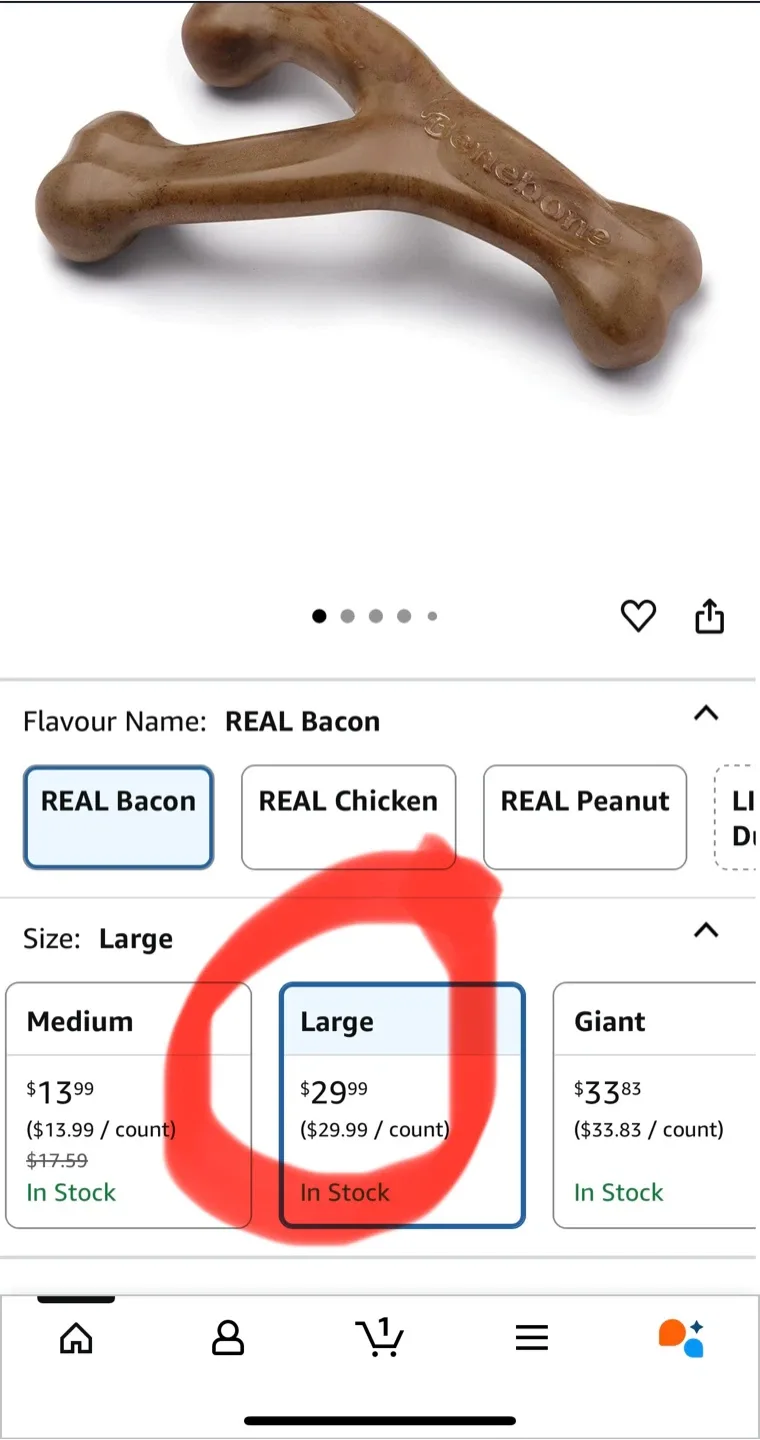760x1440 pixels.
Task: Open the hamburger menu tab
Action: click(532, 1338)
